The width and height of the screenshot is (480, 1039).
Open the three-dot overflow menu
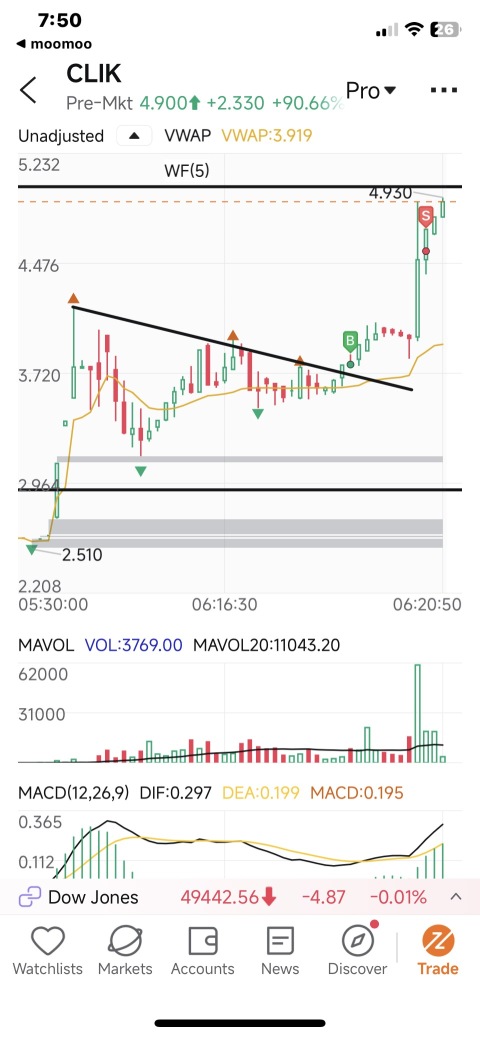[444, 90]
